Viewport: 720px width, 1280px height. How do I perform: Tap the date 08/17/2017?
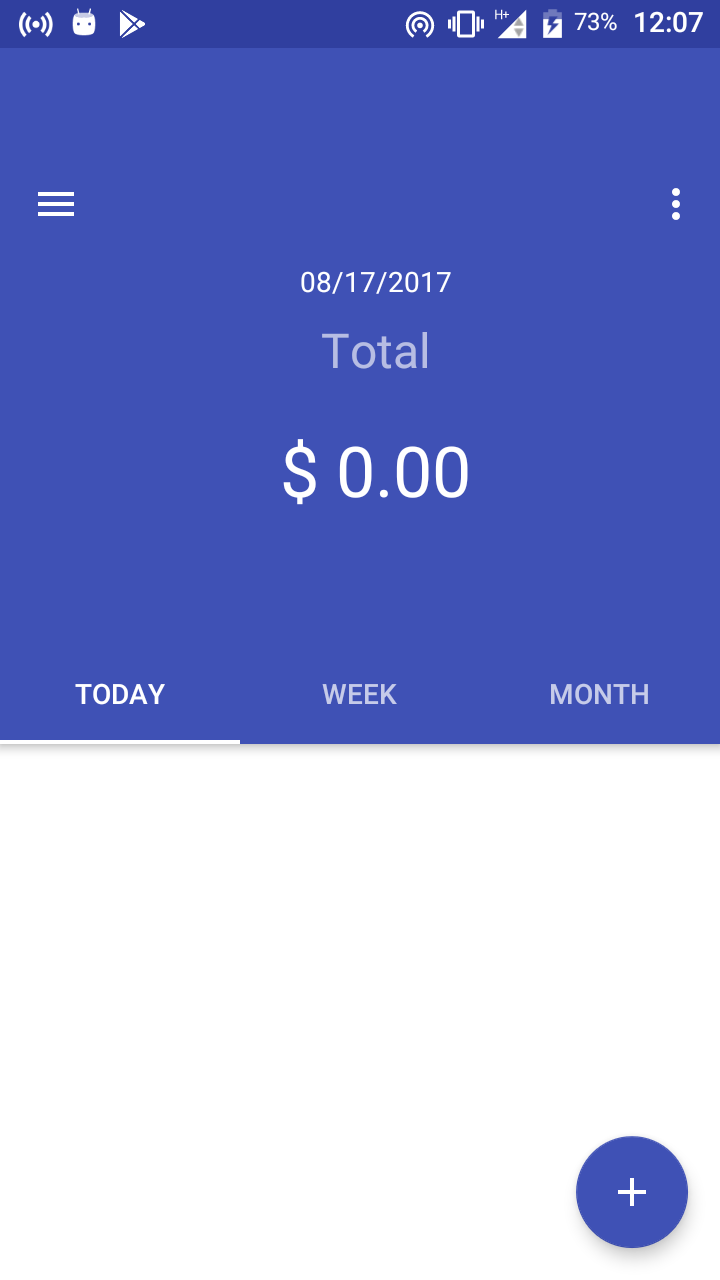[x=377, y=281]
